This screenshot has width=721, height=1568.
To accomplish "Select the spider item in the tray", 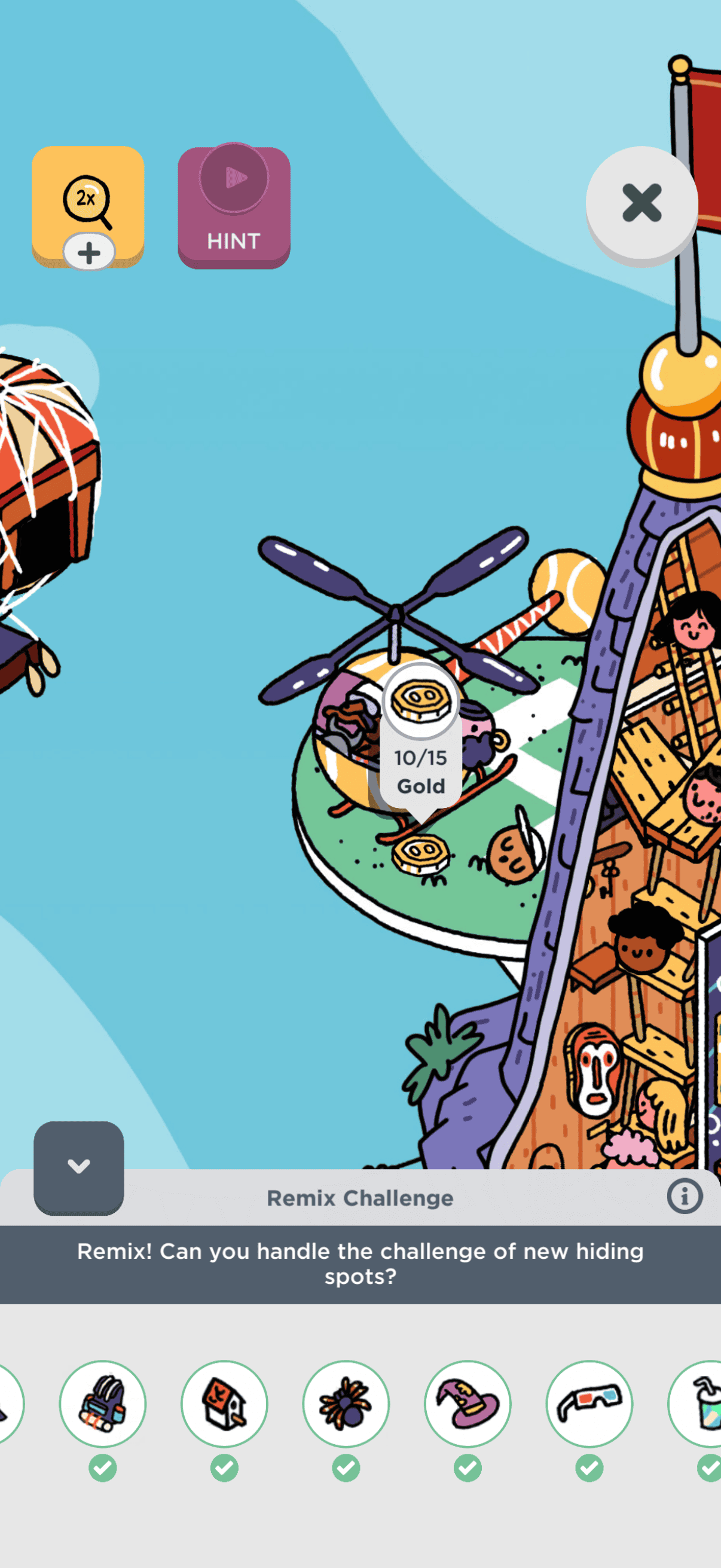I will point(346,1403).
